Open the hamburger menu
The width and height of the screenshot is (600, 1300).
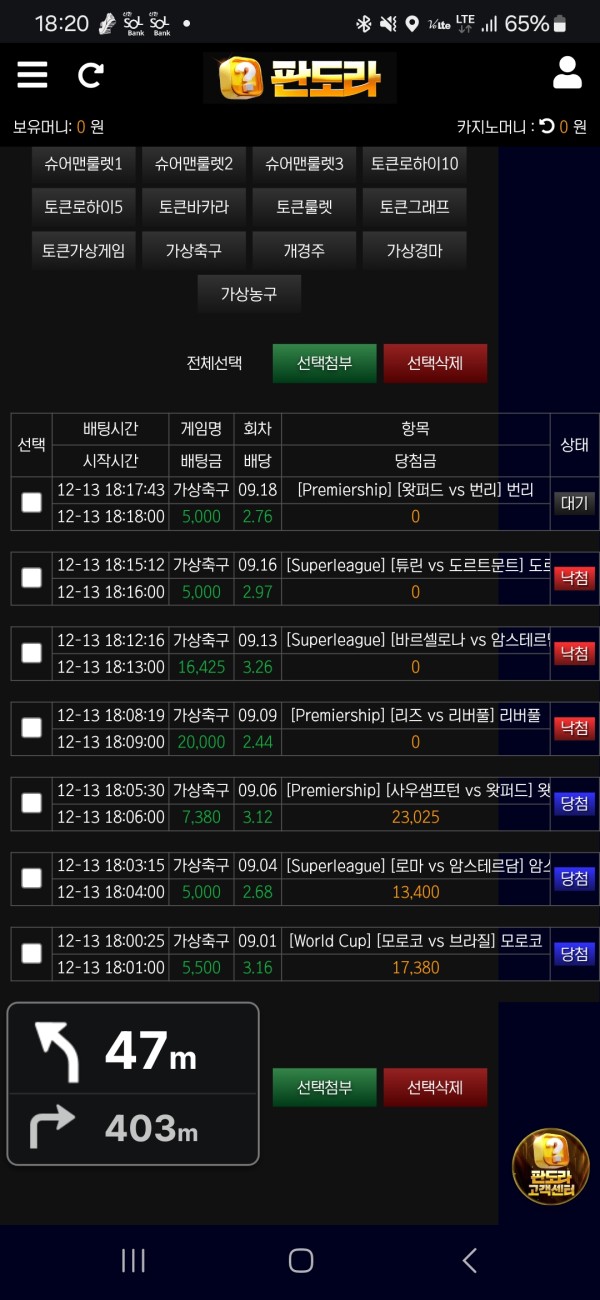pos(32,75)
